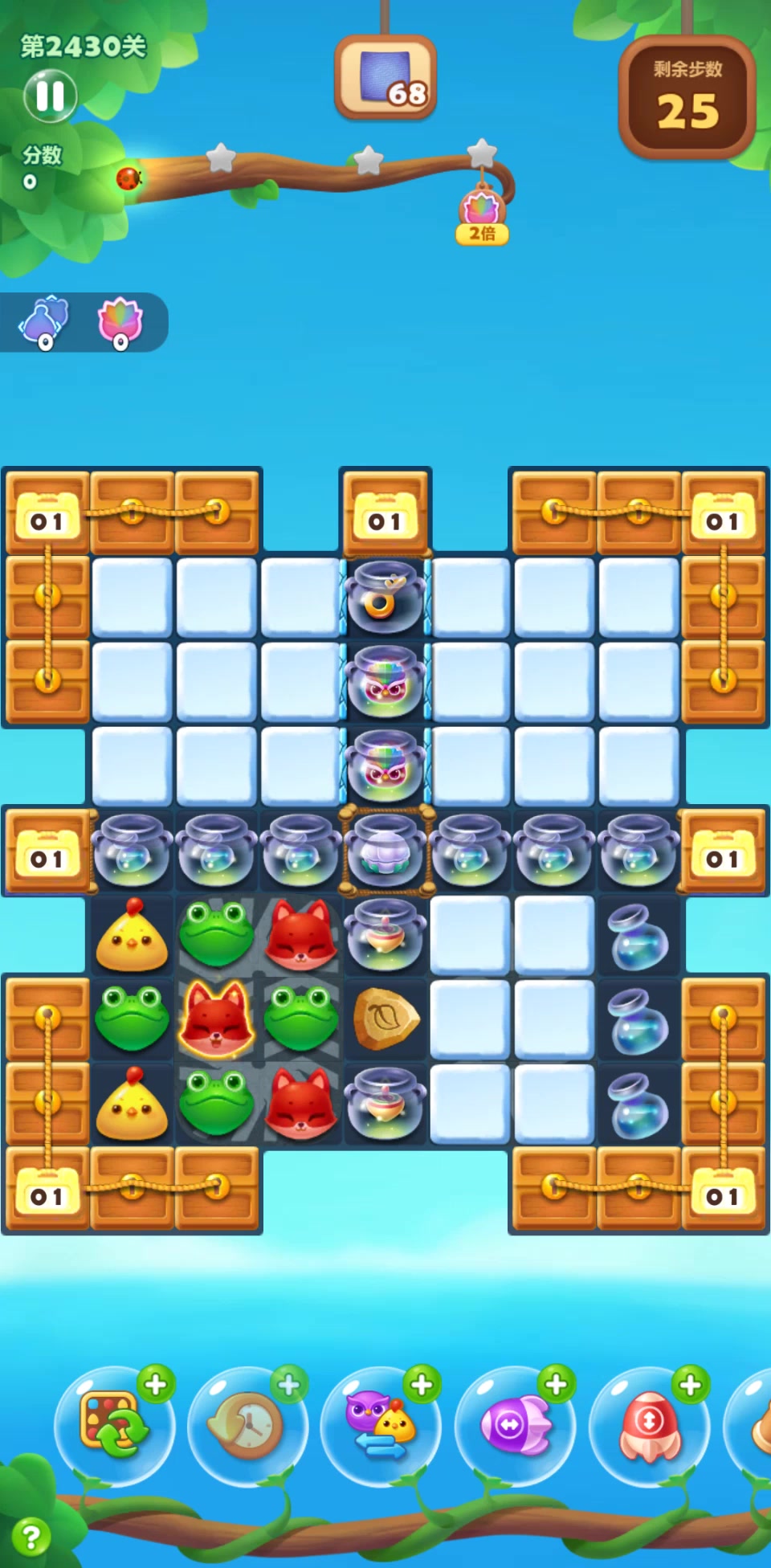Screen dimensions: 771x1568
Task: Select the glowing red fox piece
Action: [216, 1019]
